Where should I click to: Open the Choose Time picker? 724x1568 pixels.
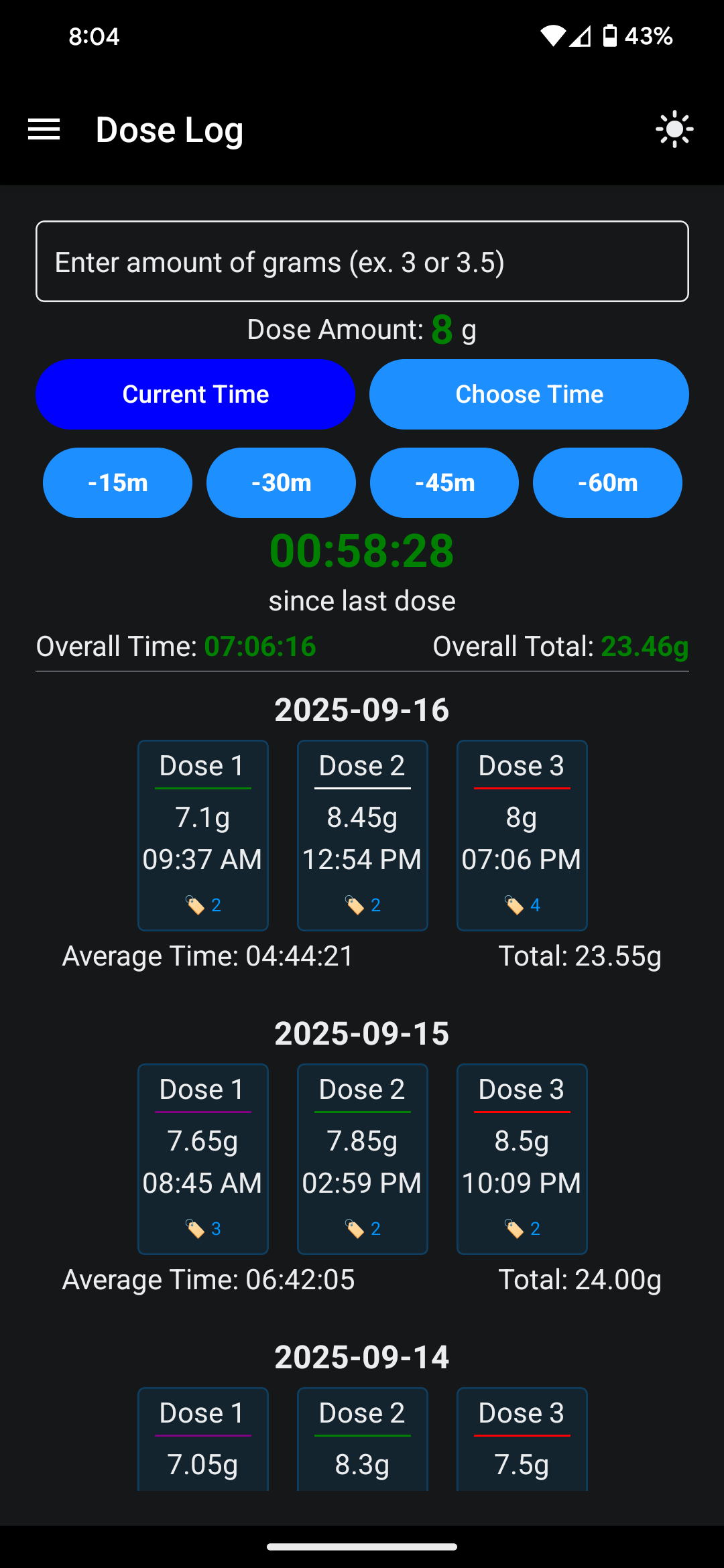529,394
